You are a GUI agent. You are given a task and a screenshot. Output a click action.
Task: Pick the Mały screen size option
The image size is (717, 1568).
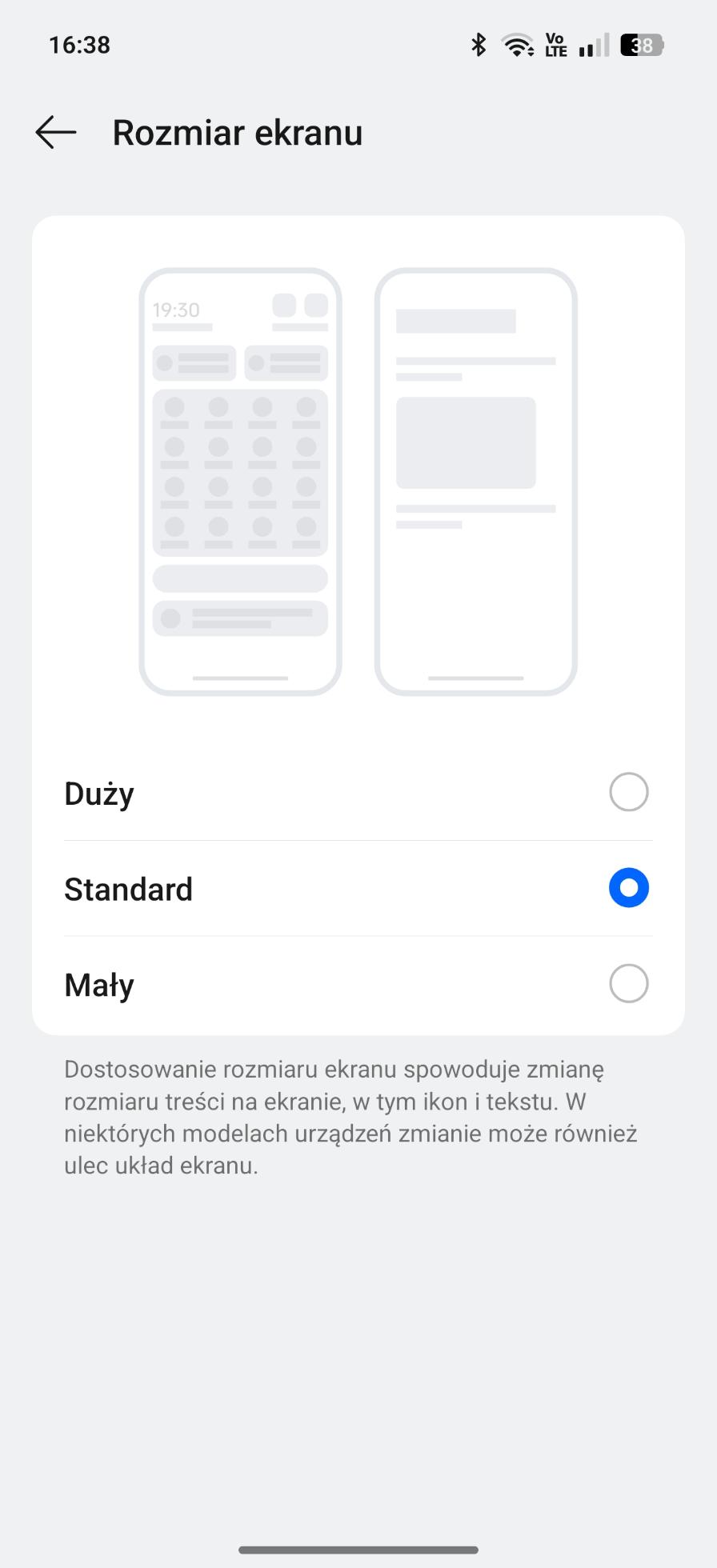358,984
